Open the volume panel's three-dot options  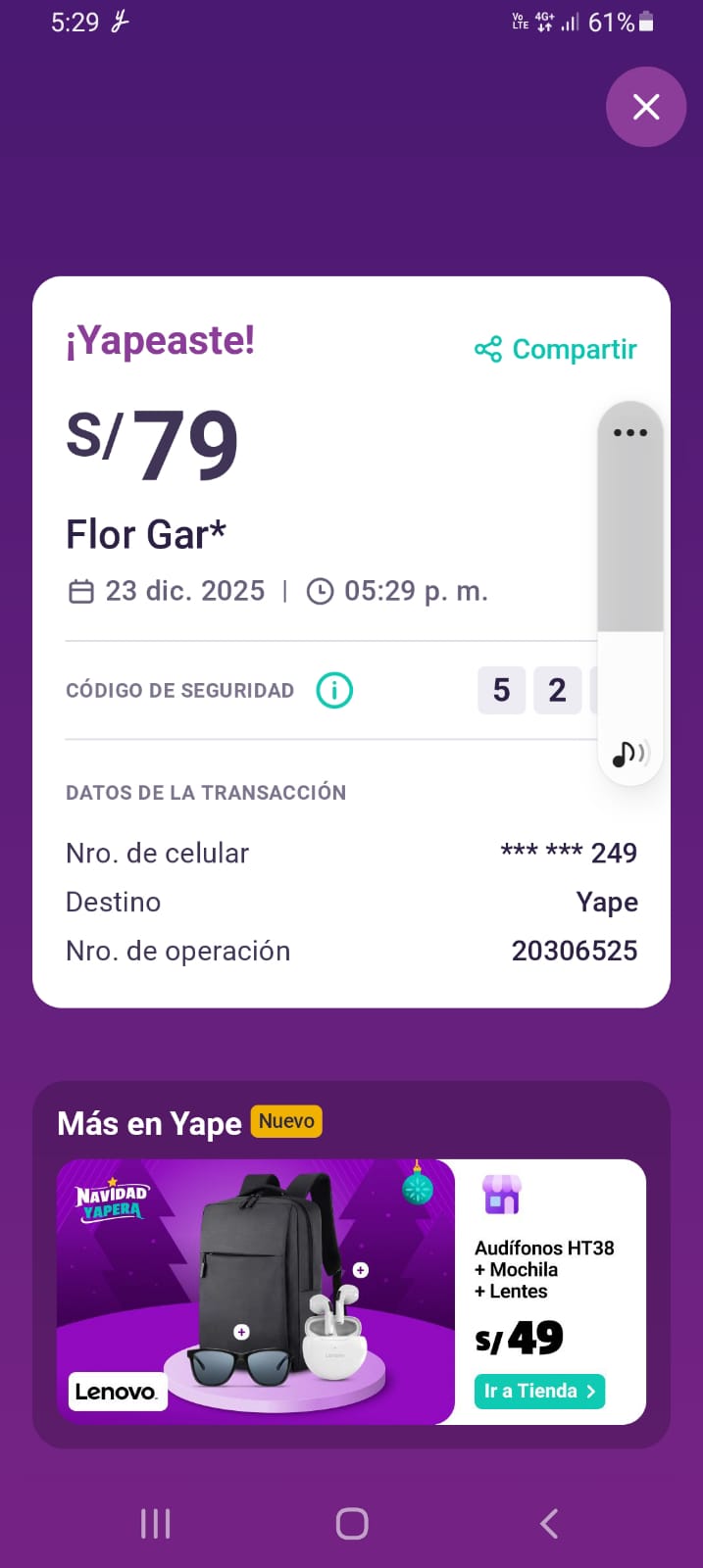(629, 432)
